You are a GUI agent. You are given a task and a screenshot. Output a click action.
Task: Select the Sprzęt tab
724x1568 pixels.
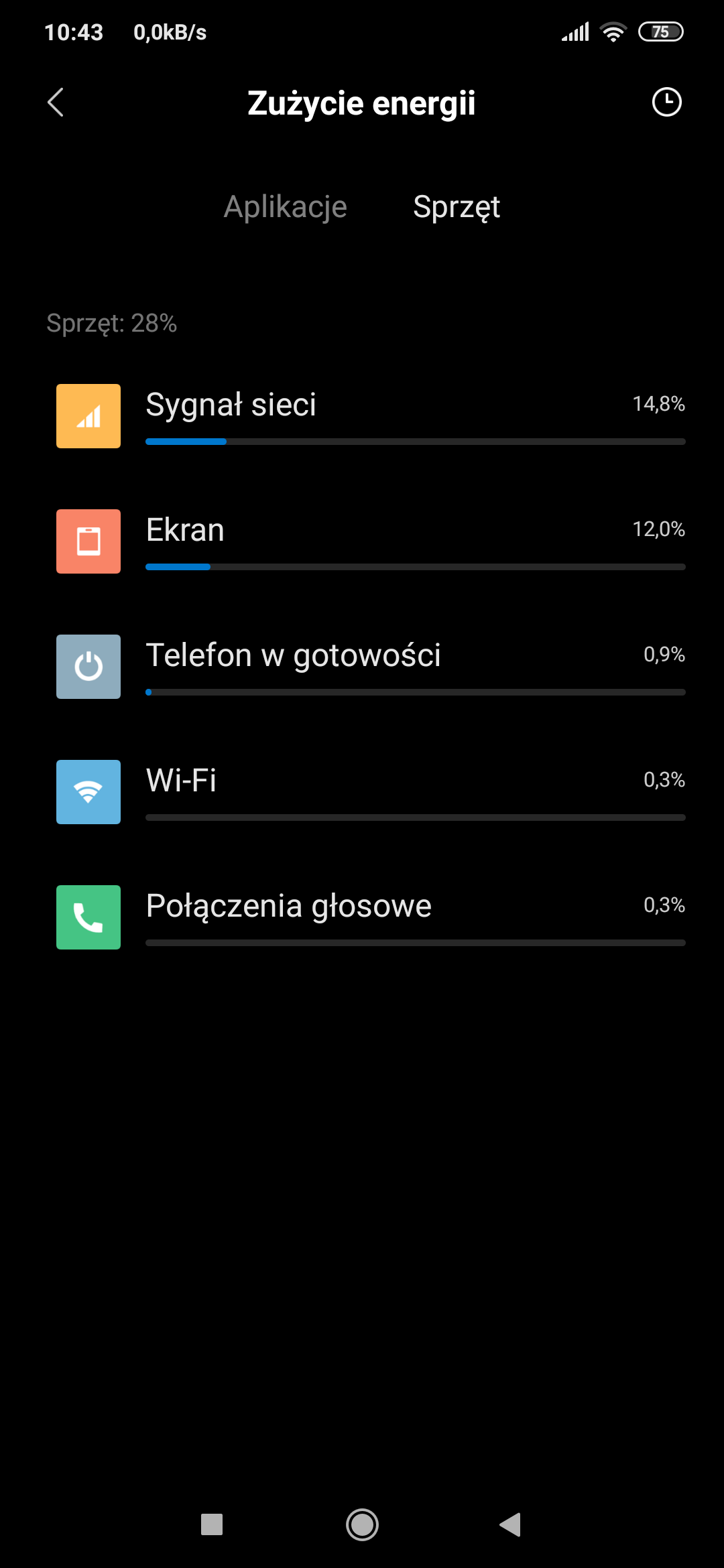[457, 206]
